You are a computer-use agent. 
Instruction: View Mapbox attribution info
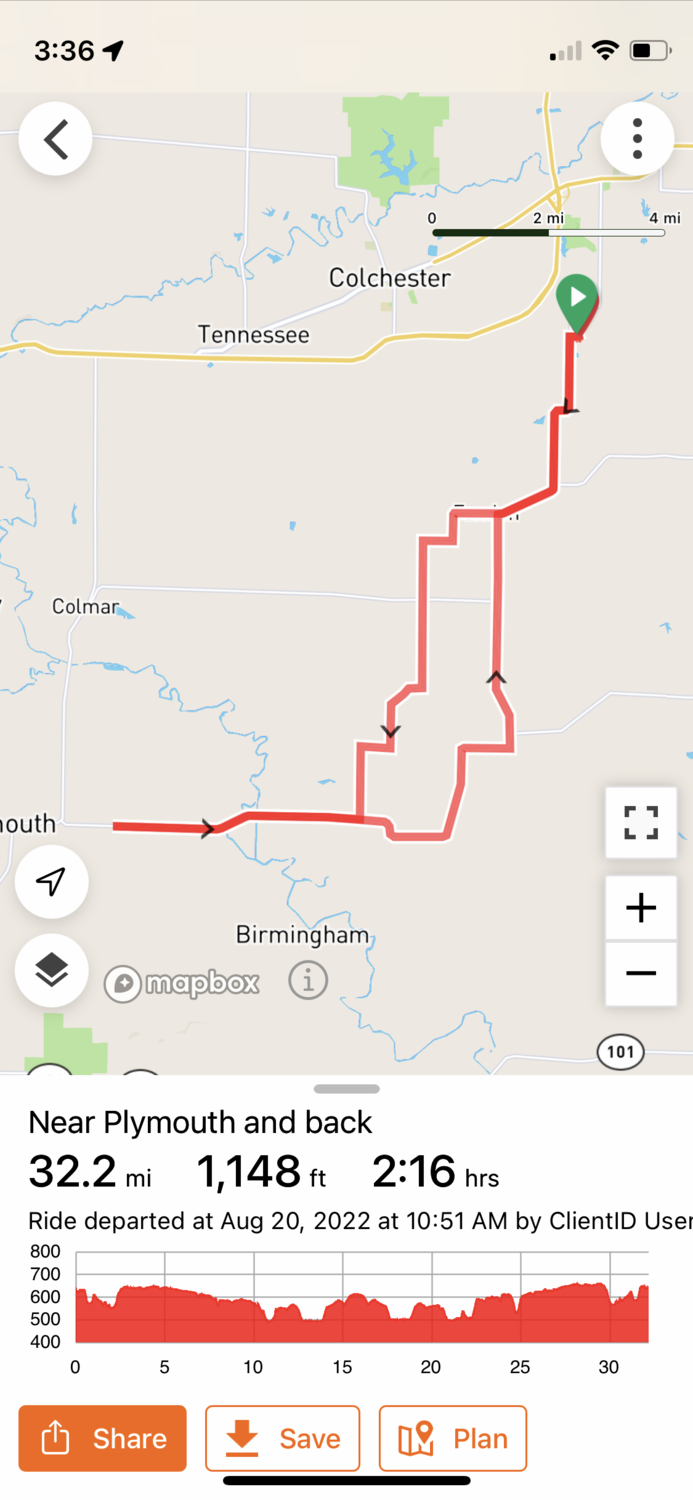pos(308,981)
